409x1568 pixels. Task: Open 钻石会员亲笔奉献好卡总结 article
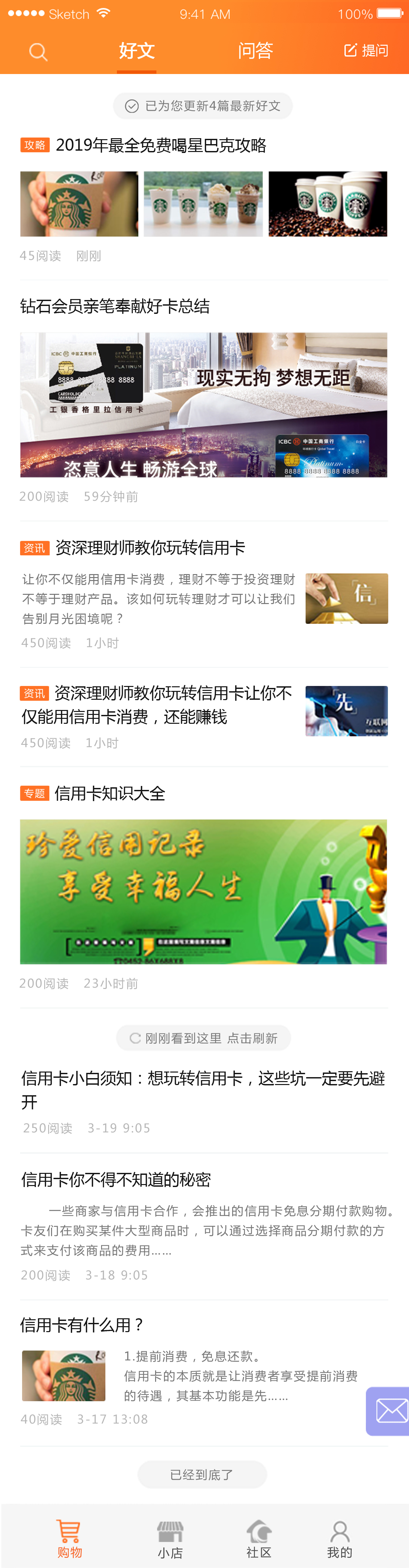tap(115, 306)
